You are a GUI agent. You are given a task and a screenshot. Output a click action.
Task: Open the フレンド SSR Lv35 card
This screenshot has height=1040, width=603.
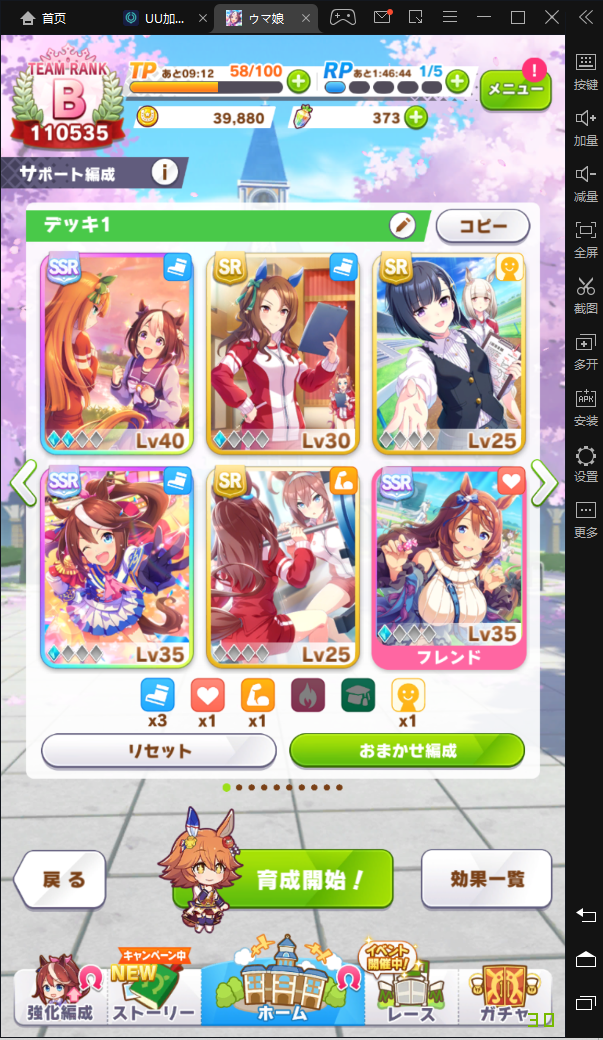pyautogui.click(x=449, y=565)
